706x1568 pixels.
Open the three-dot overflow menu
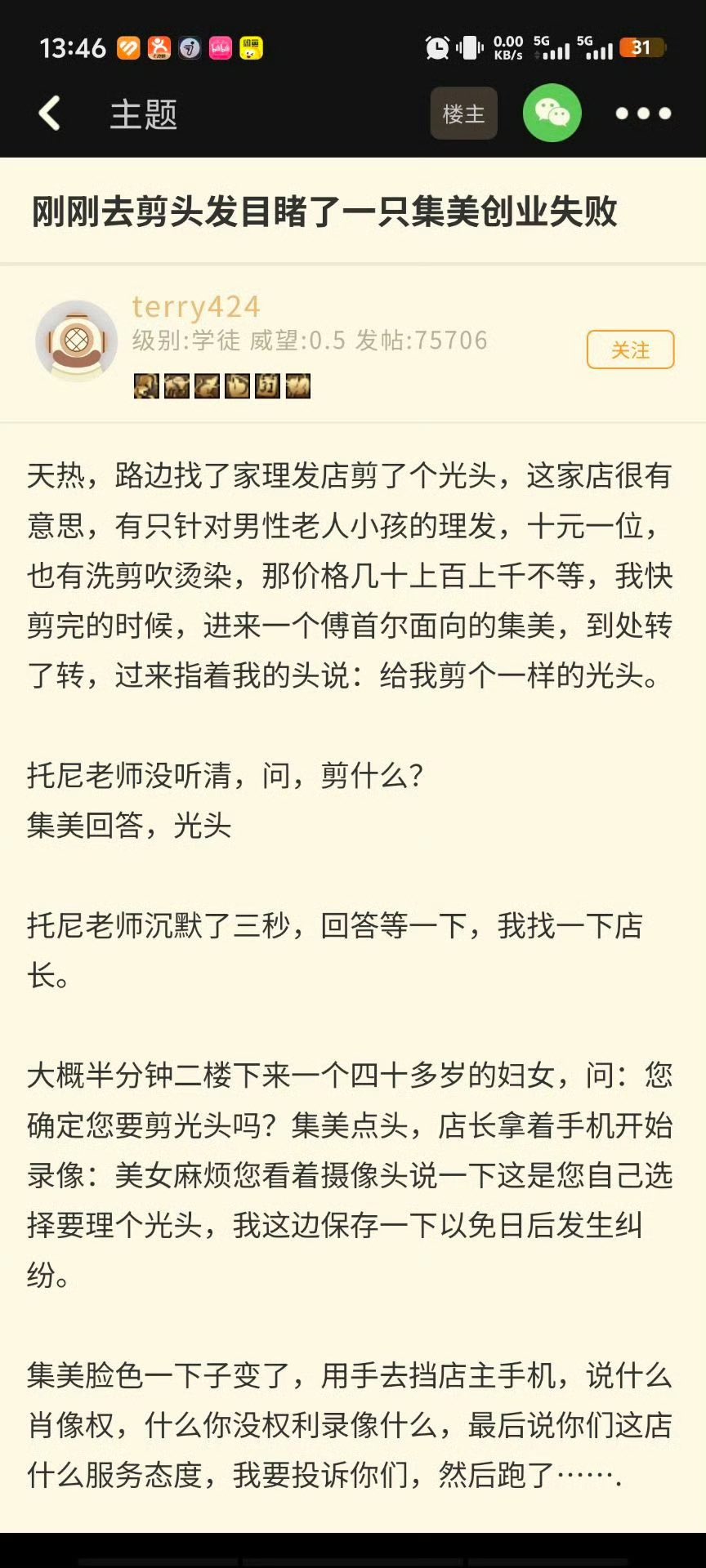[643, 114]
